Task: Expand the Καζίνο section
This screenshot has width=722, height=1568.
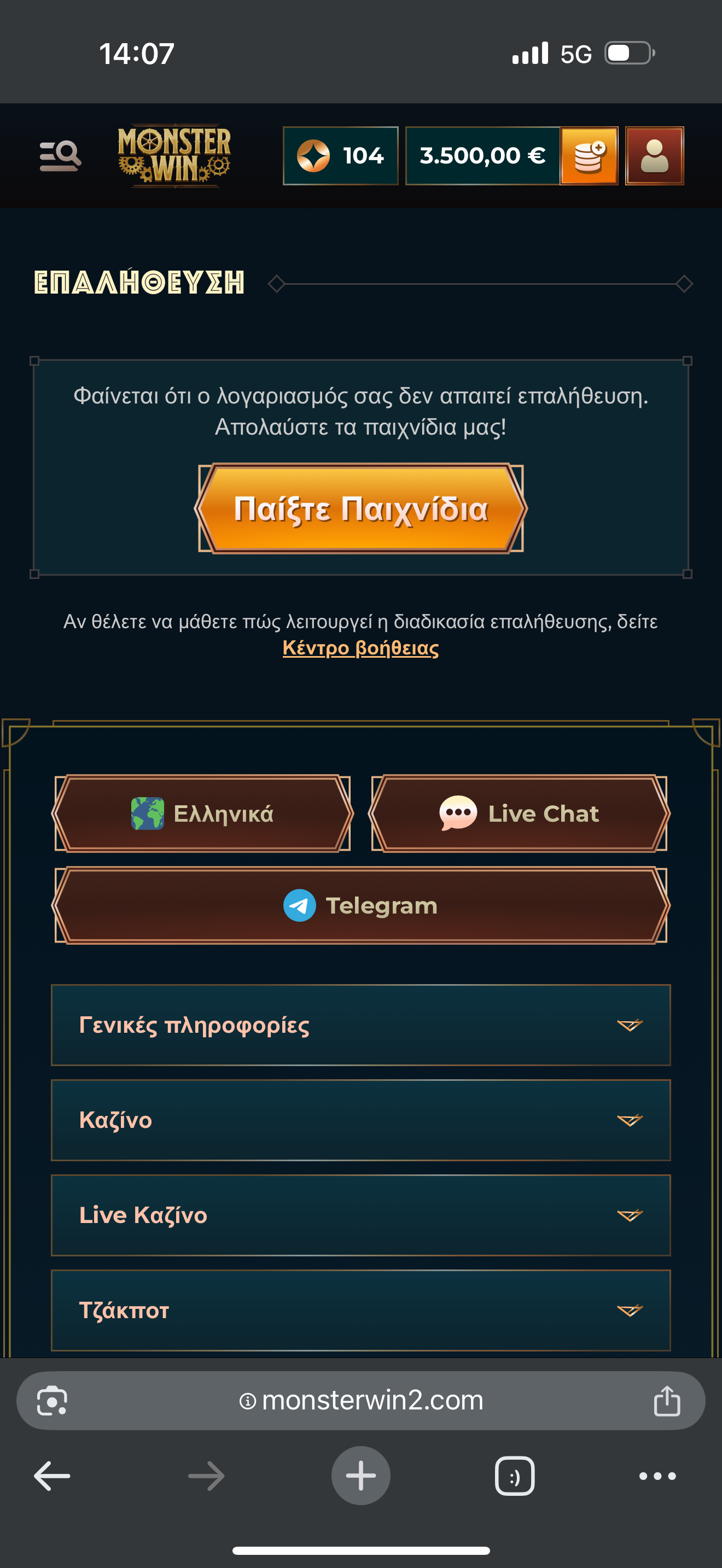Action: click(x=361, y=1120)
